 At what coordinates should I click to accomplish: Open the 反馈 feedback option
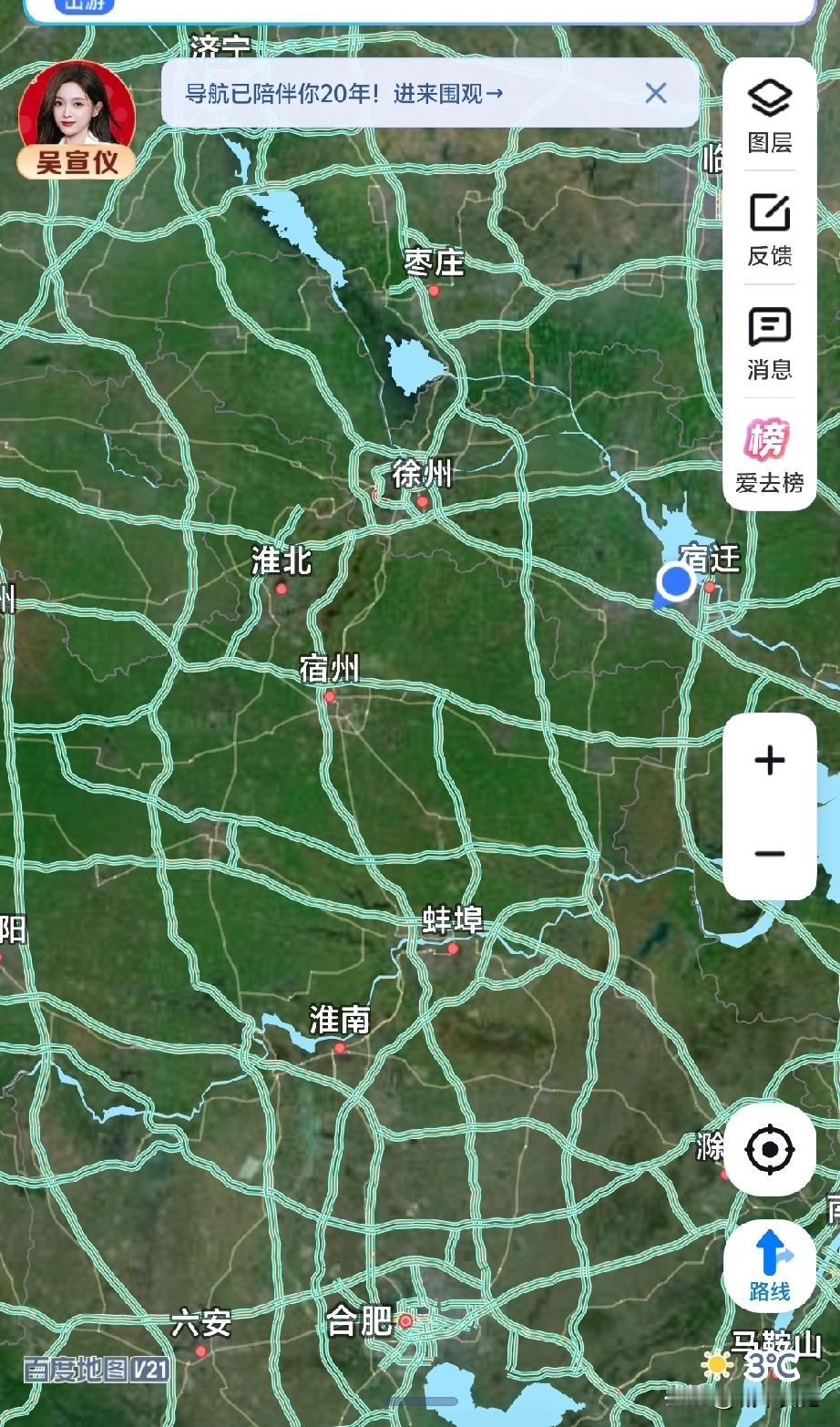[770, 229]
